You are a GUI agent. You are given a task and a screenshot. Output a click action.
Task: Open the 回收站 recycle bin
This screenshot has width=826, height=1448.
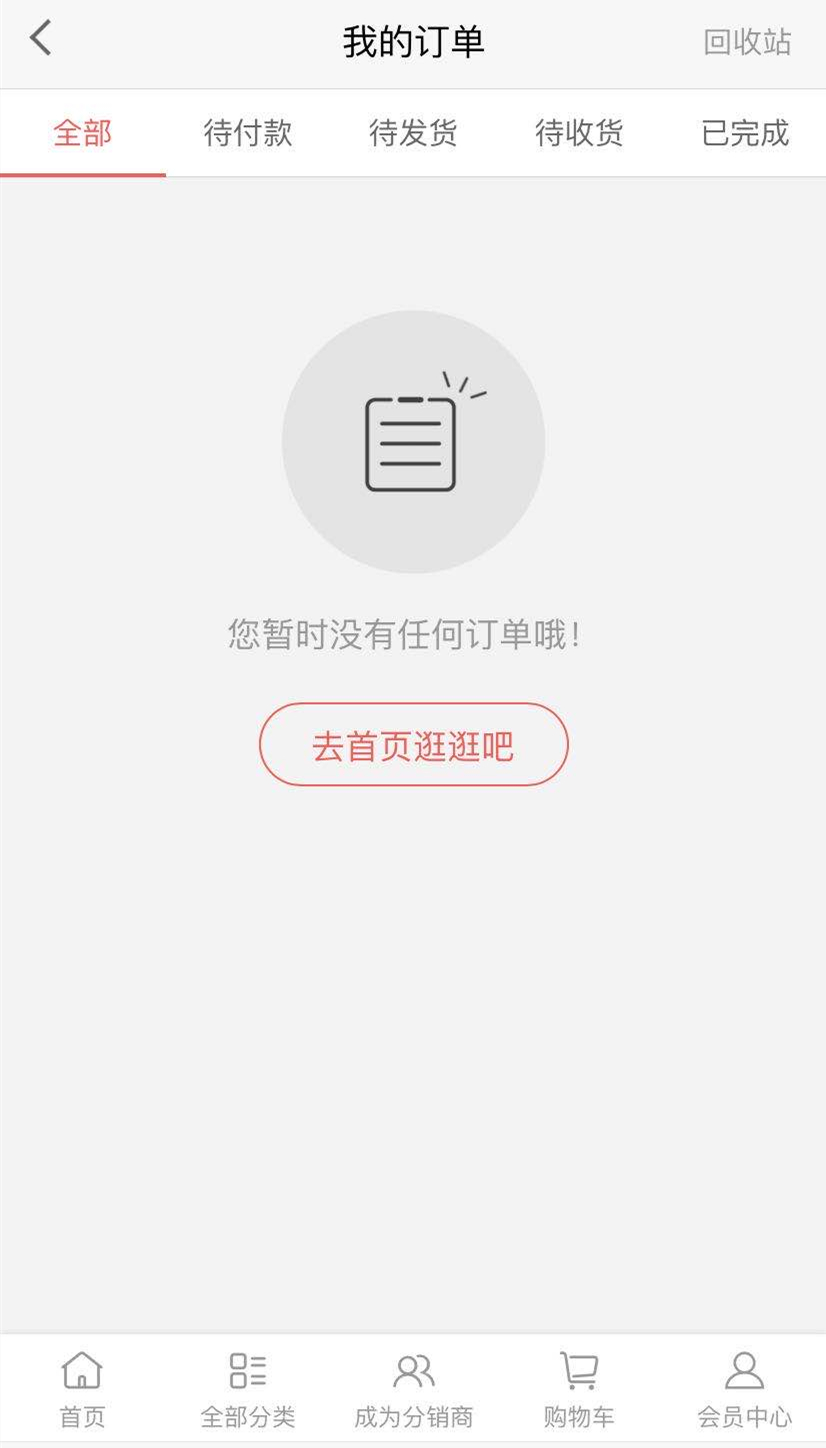coord(747,42)
